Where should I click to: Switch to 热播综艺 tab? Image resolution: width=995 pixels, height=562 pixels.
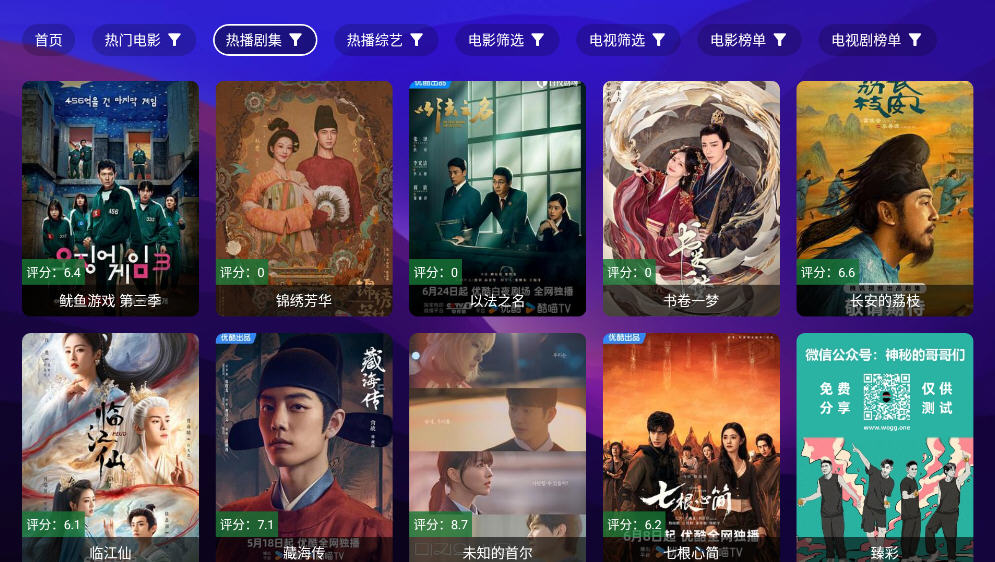385,40
